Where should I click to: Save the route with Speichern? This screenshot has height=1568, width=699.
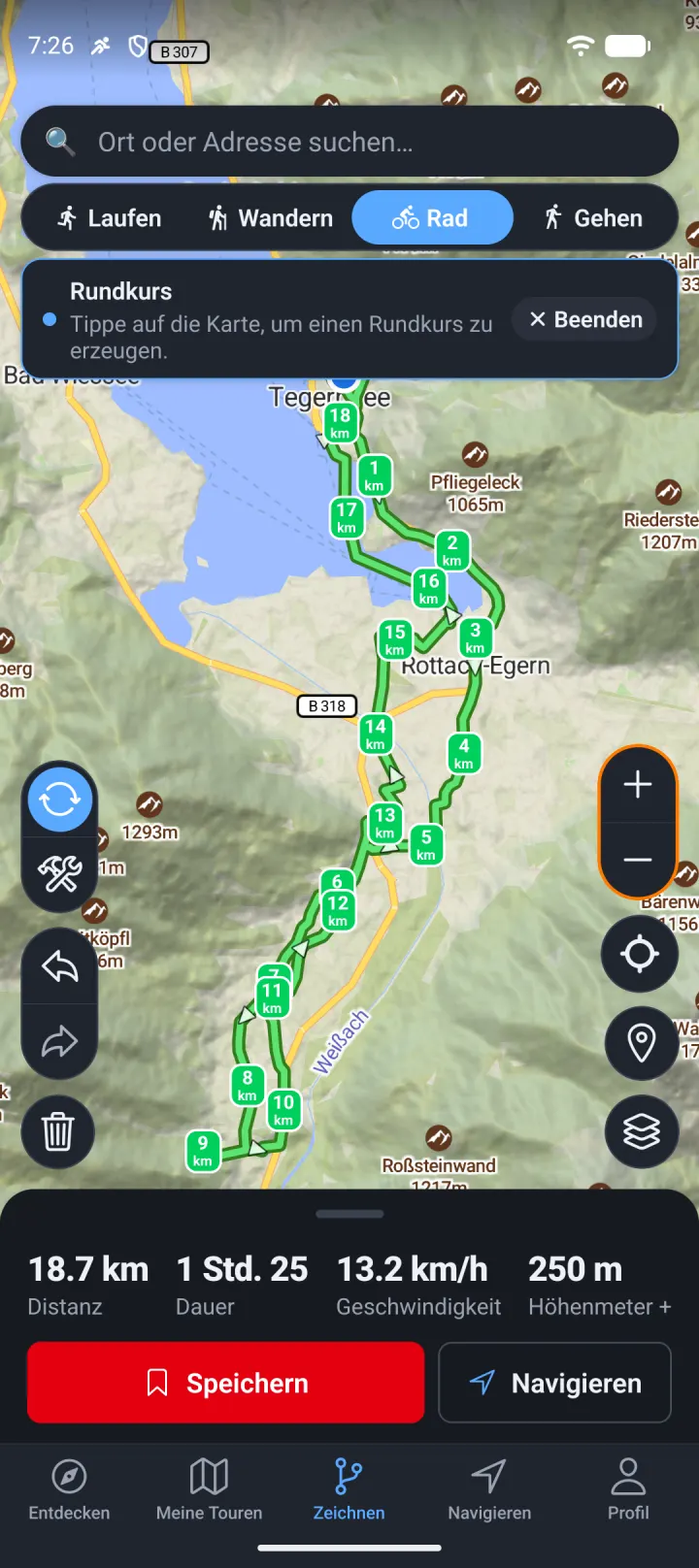pos(226,1383)
